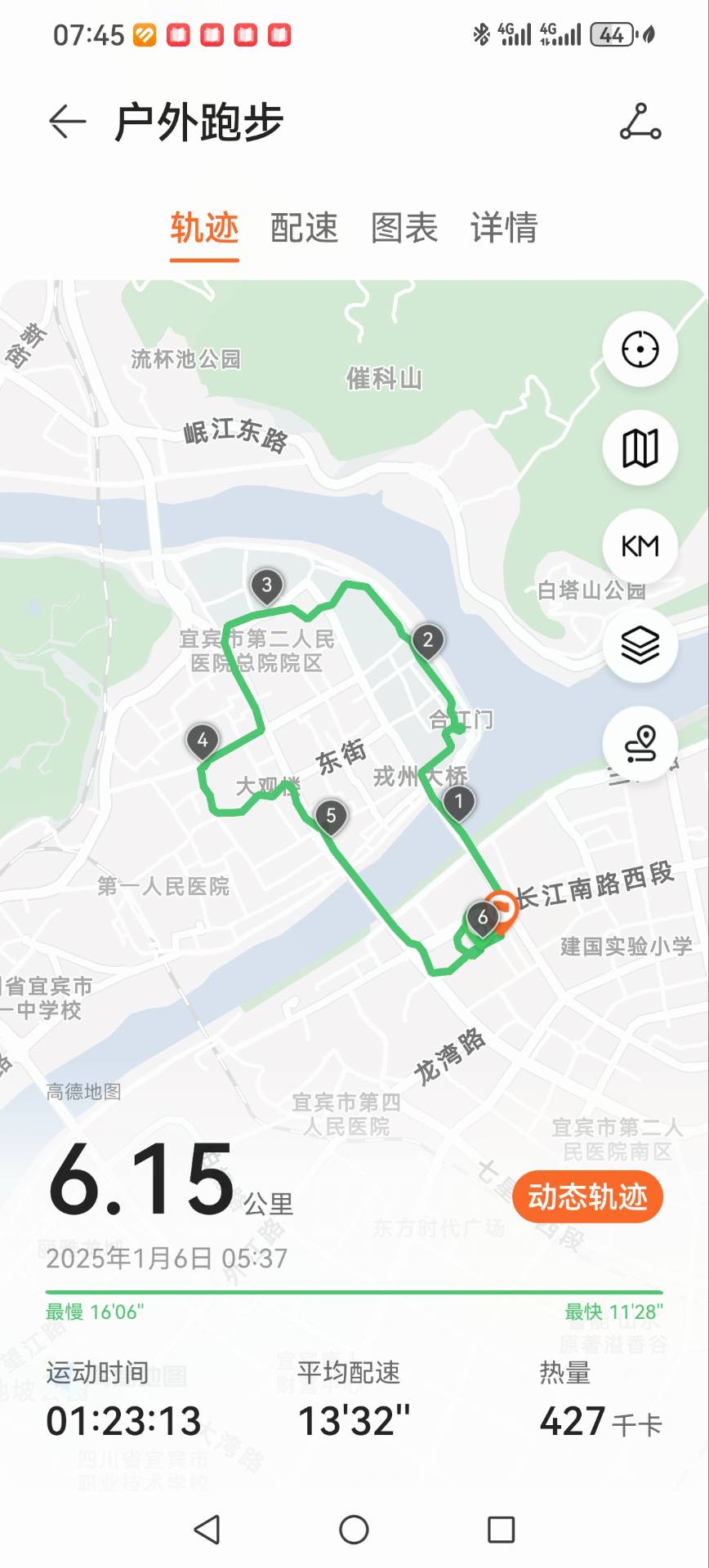
Task: Open the map layers button
Action: (x=640, y=645)
